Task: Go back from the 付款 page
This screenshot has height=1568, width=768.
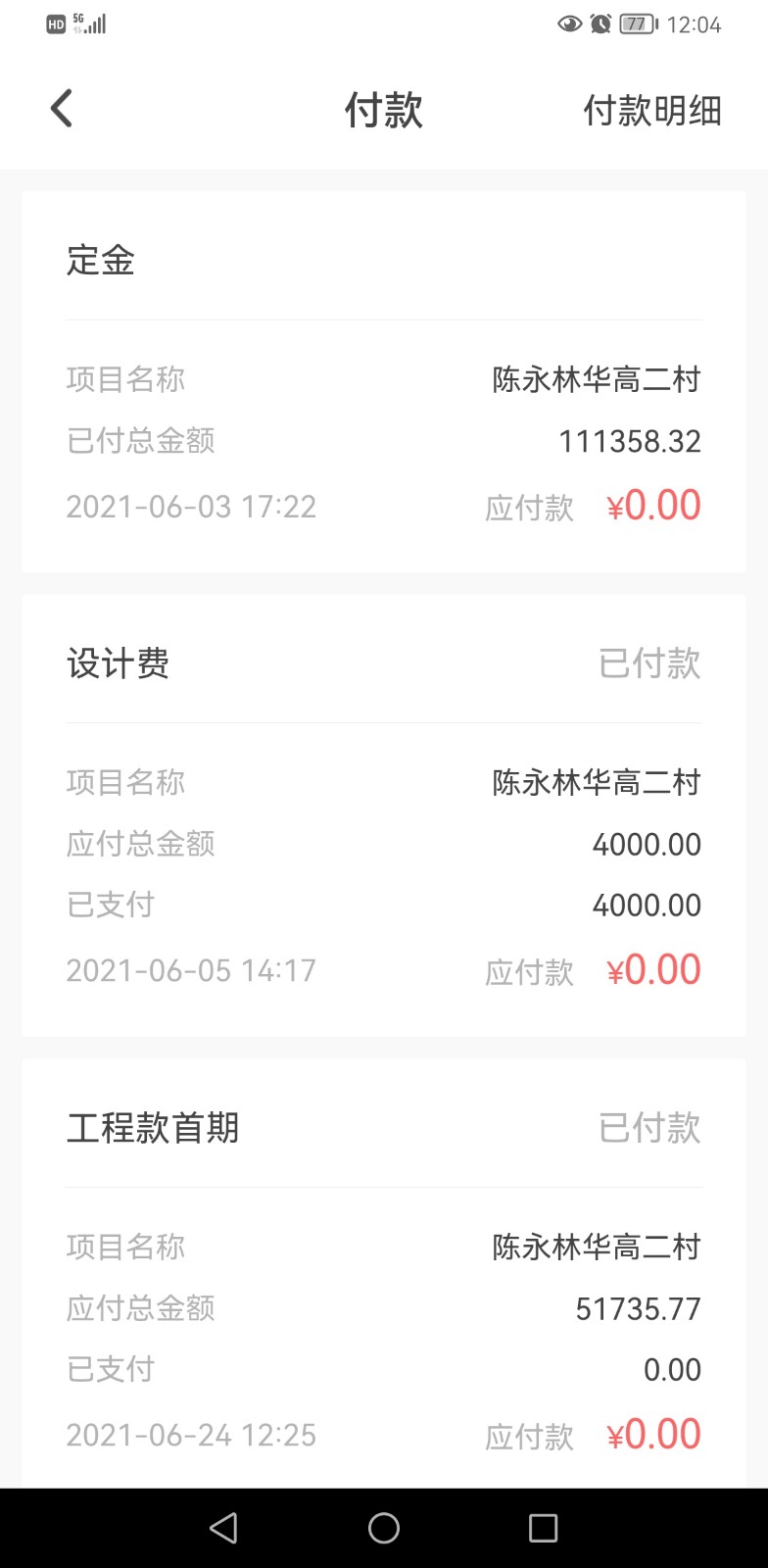Action: point(62,109)
